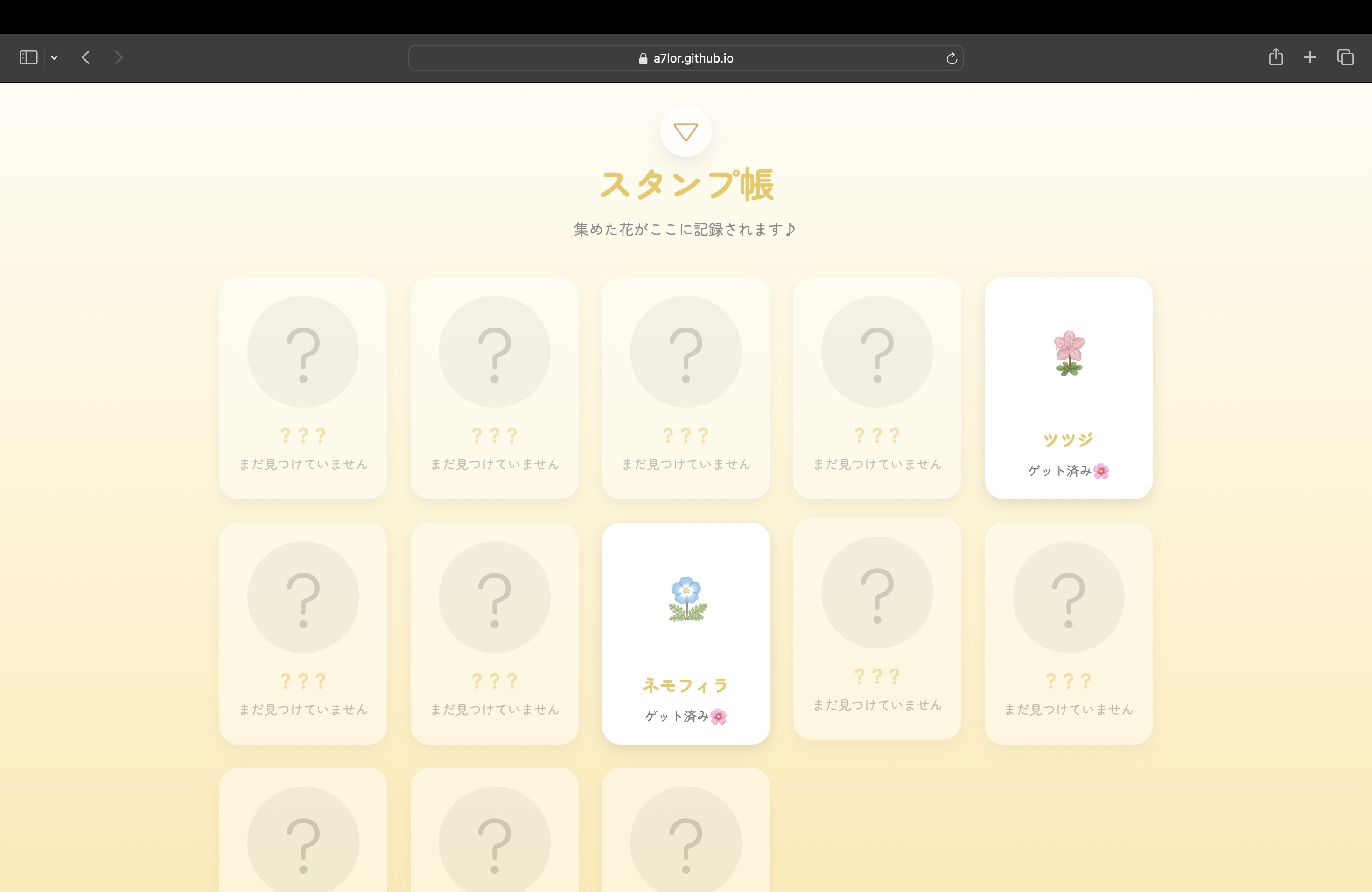Open the ネモフィラ stamp card
The width and height of the screenshot is (1372, 892).
pyautogui.click(x=686, y=633)
